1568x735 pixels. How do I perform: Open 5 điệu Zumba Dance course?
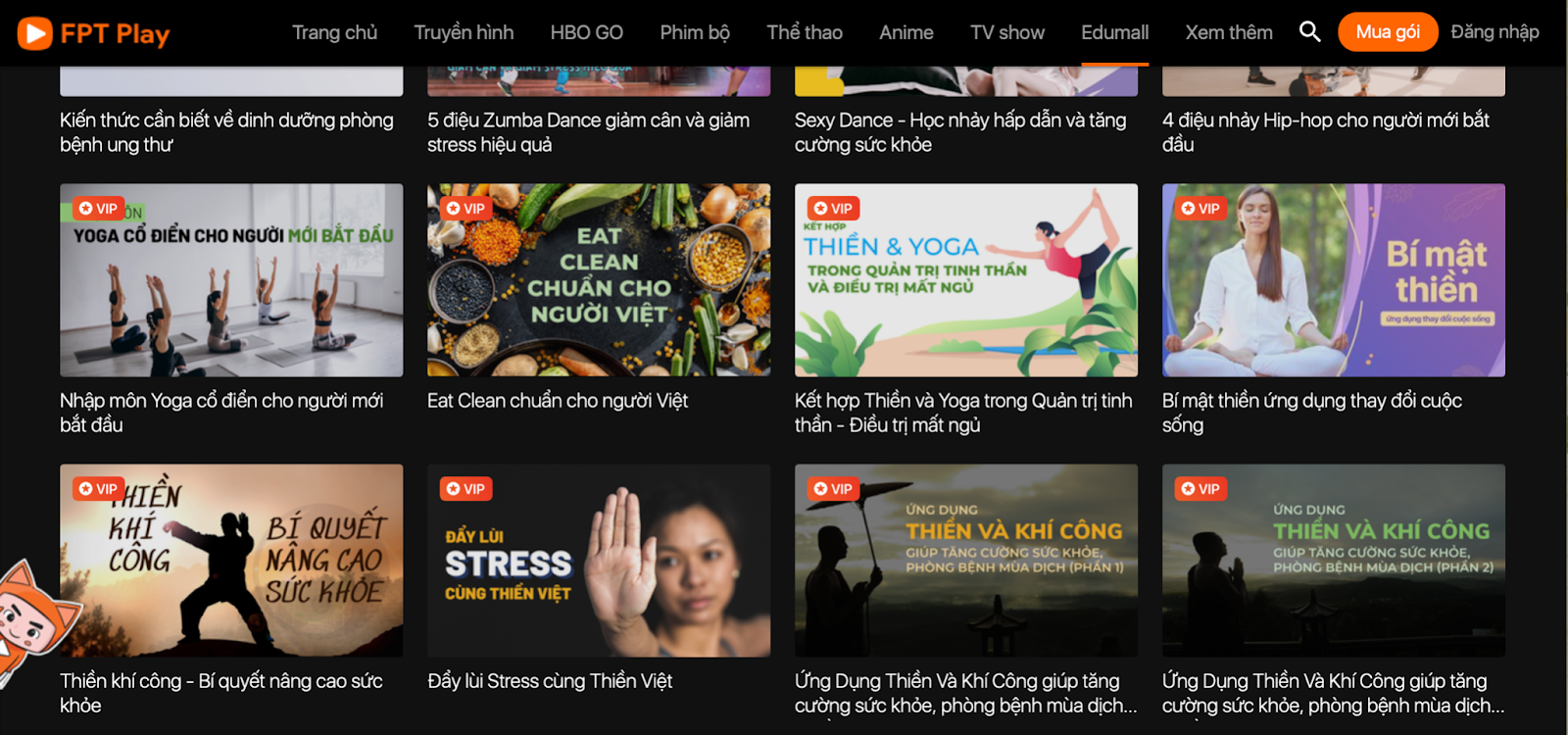pyautogui.click(x=588, y=131)
